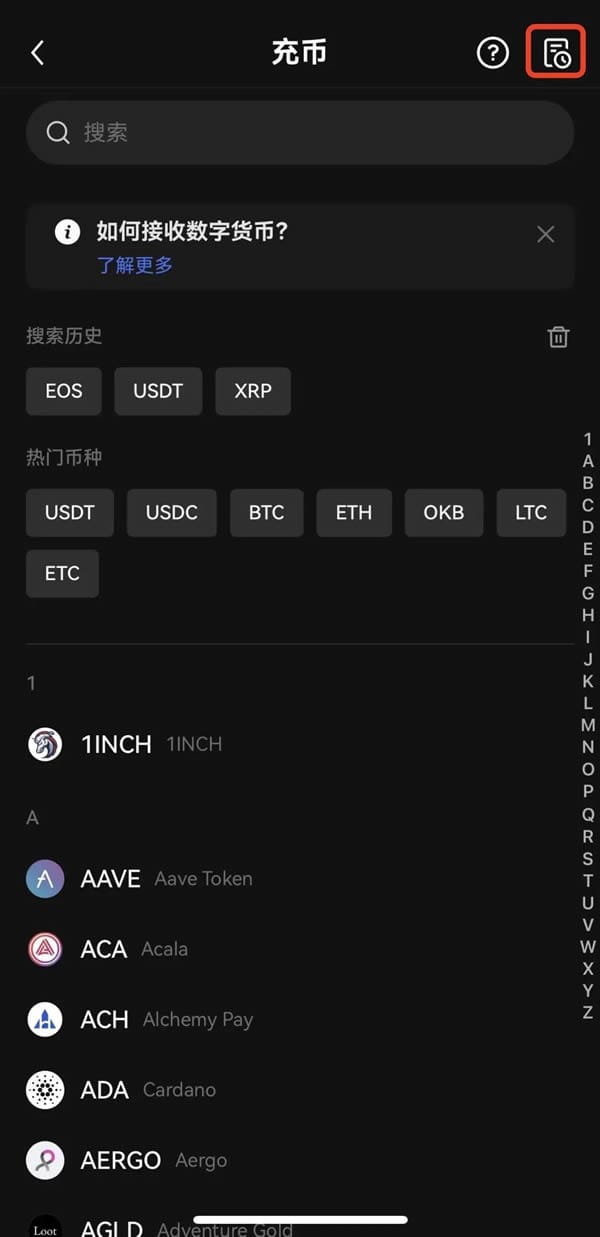
Task: Choose XRP from search history
Action: (253, 391)
